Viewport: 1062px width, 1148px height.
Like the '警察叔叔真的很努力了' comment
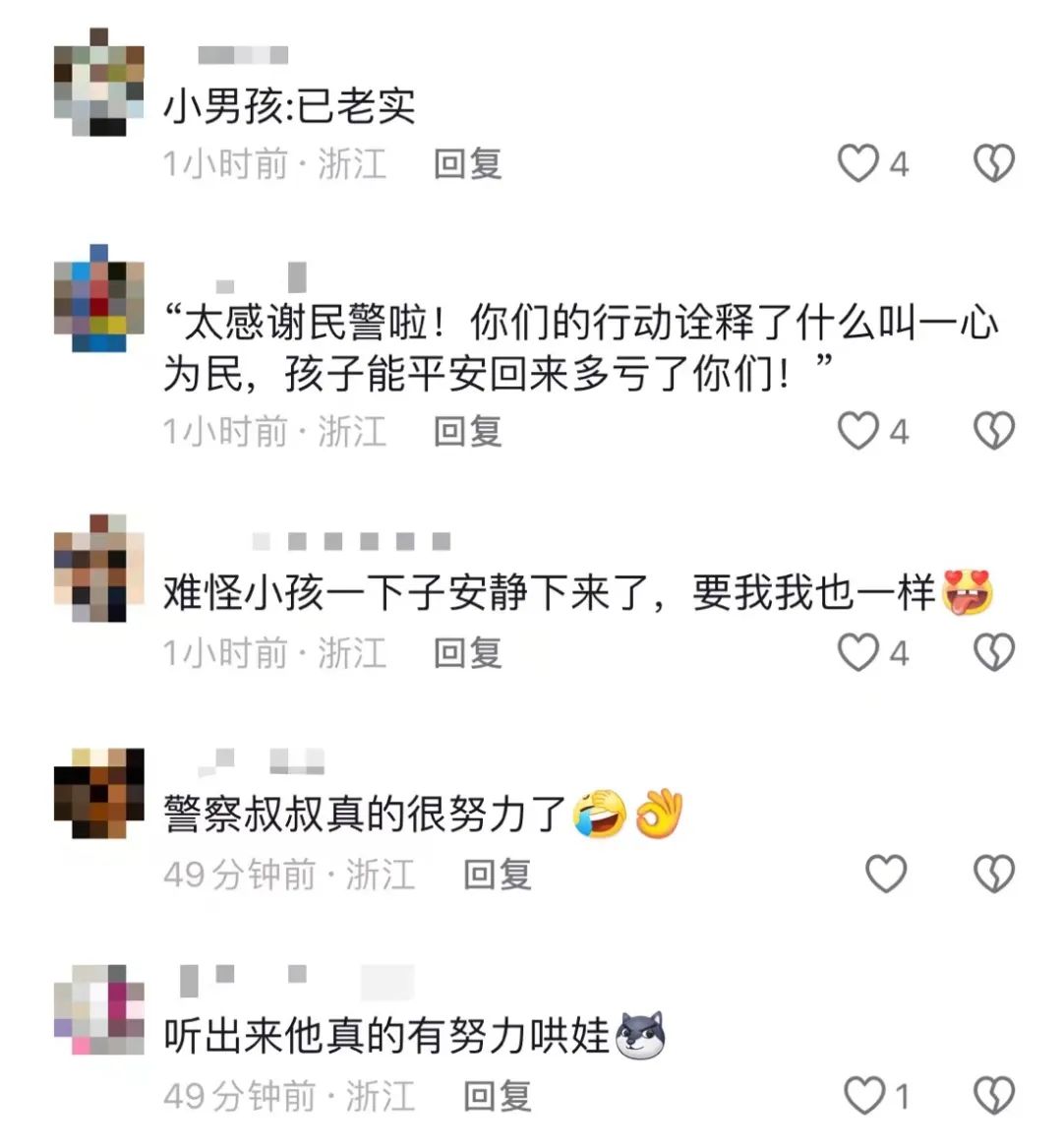(885, 874)
